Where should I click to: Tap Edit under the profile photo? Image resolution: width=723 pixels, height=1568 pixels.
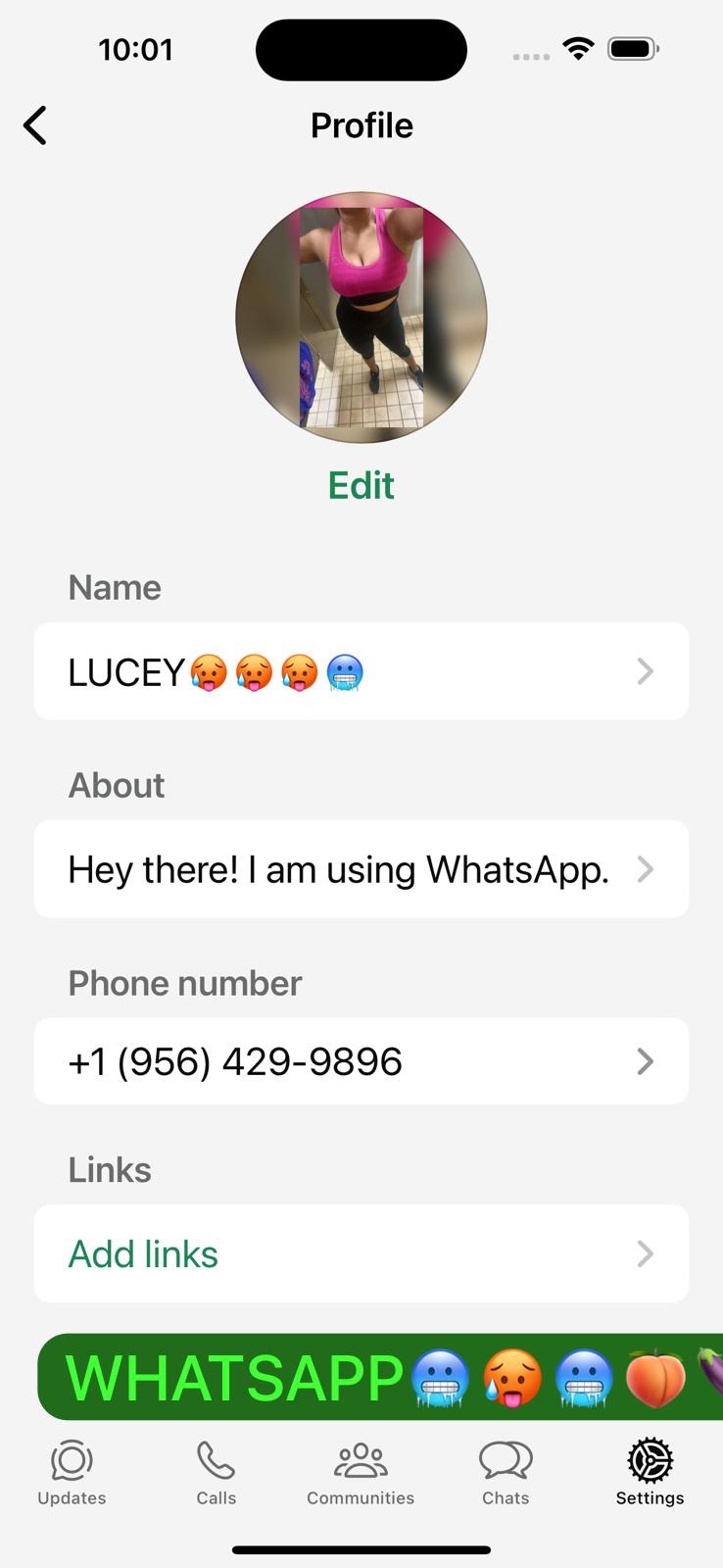click(x=361, y=485)
